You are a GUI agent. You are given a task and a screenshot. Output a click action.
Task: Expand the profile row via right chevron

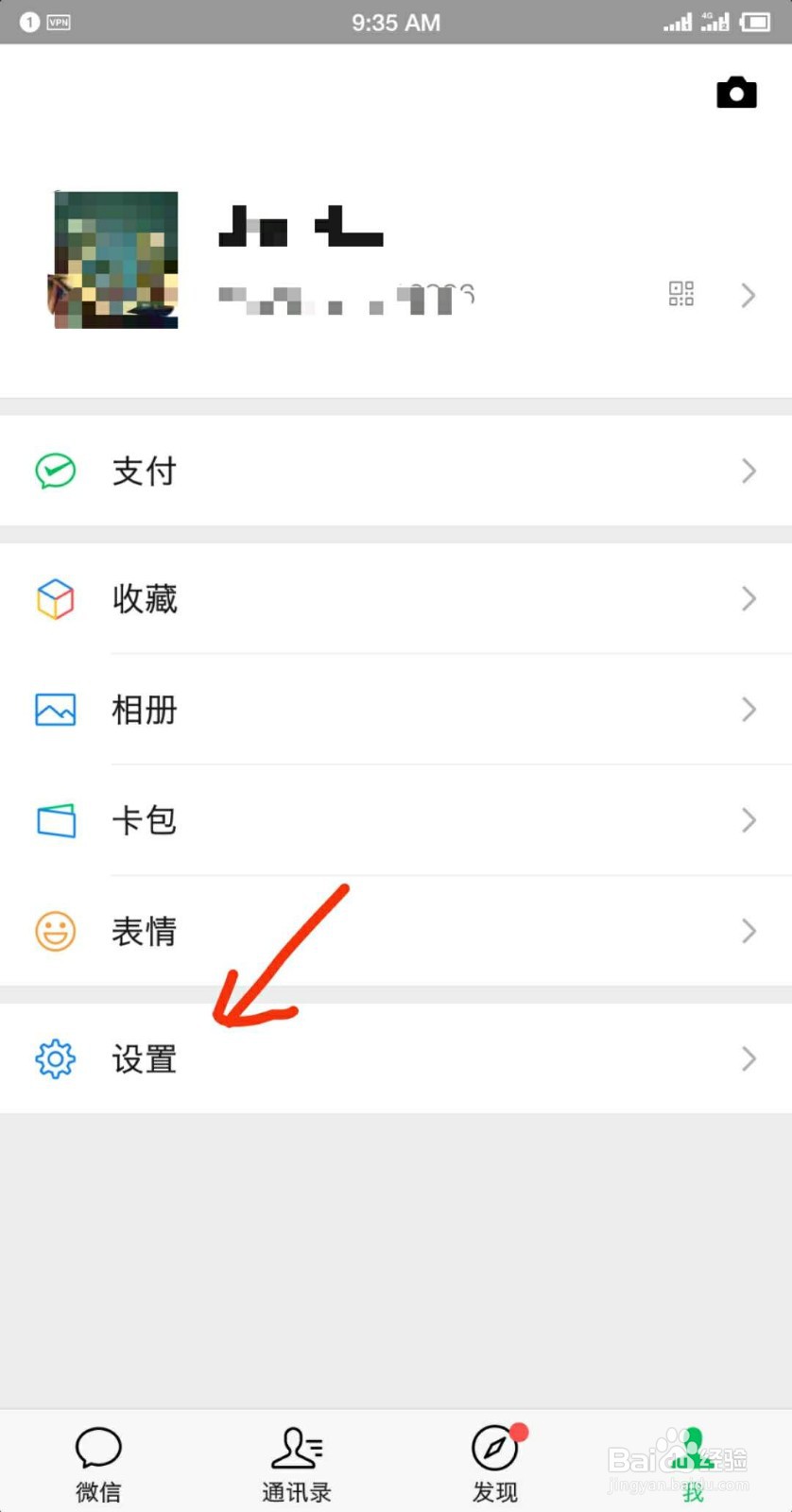click(749, 296)
